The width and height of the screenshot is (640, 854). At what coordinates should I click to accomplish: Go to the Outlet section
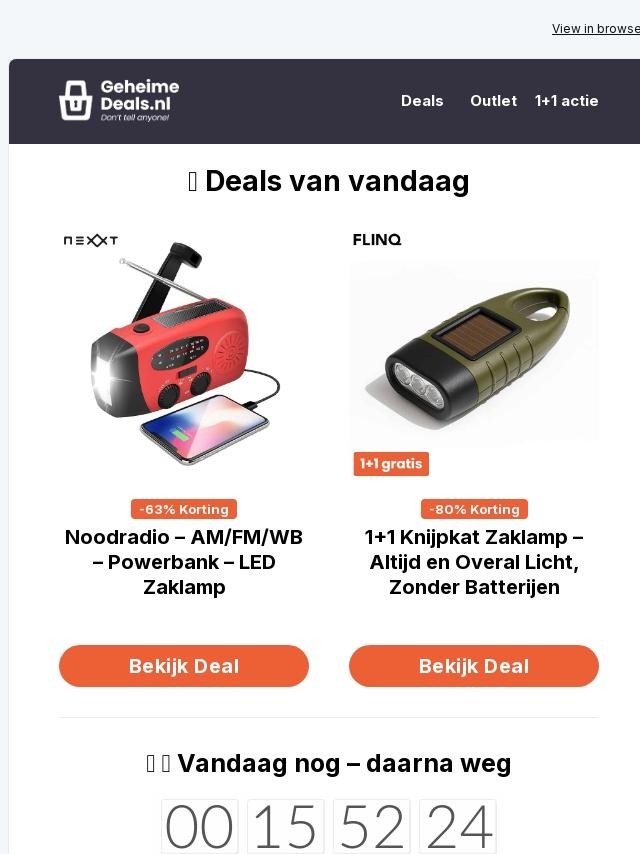[x=493, y=101]
